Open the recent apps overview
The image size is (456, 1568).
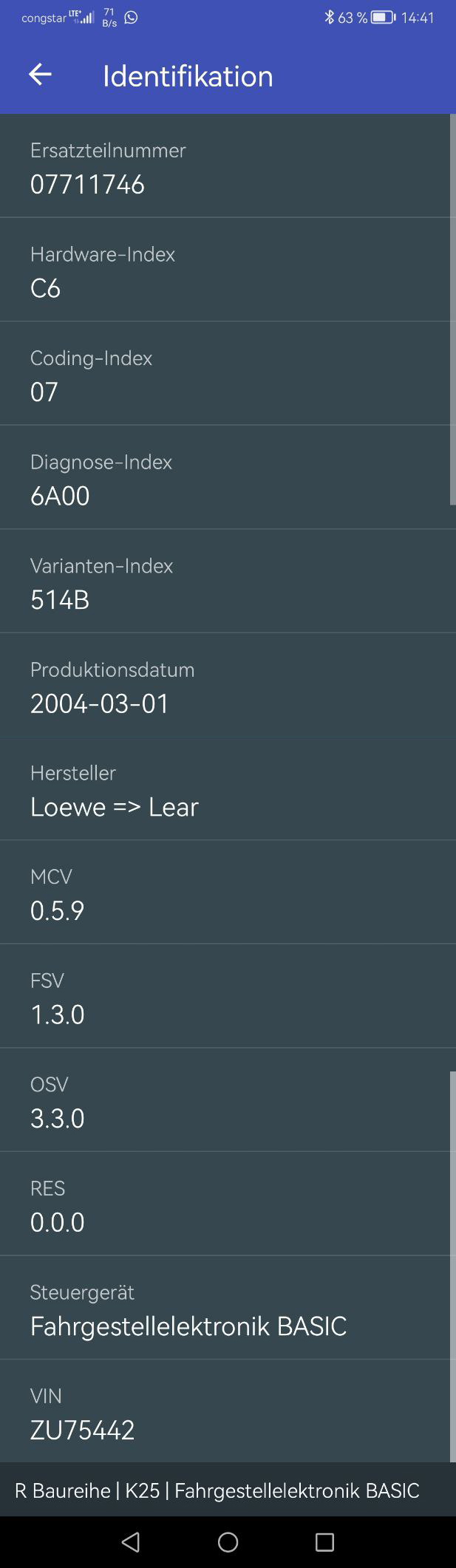pyautogui.click(x=325, y=1541)
